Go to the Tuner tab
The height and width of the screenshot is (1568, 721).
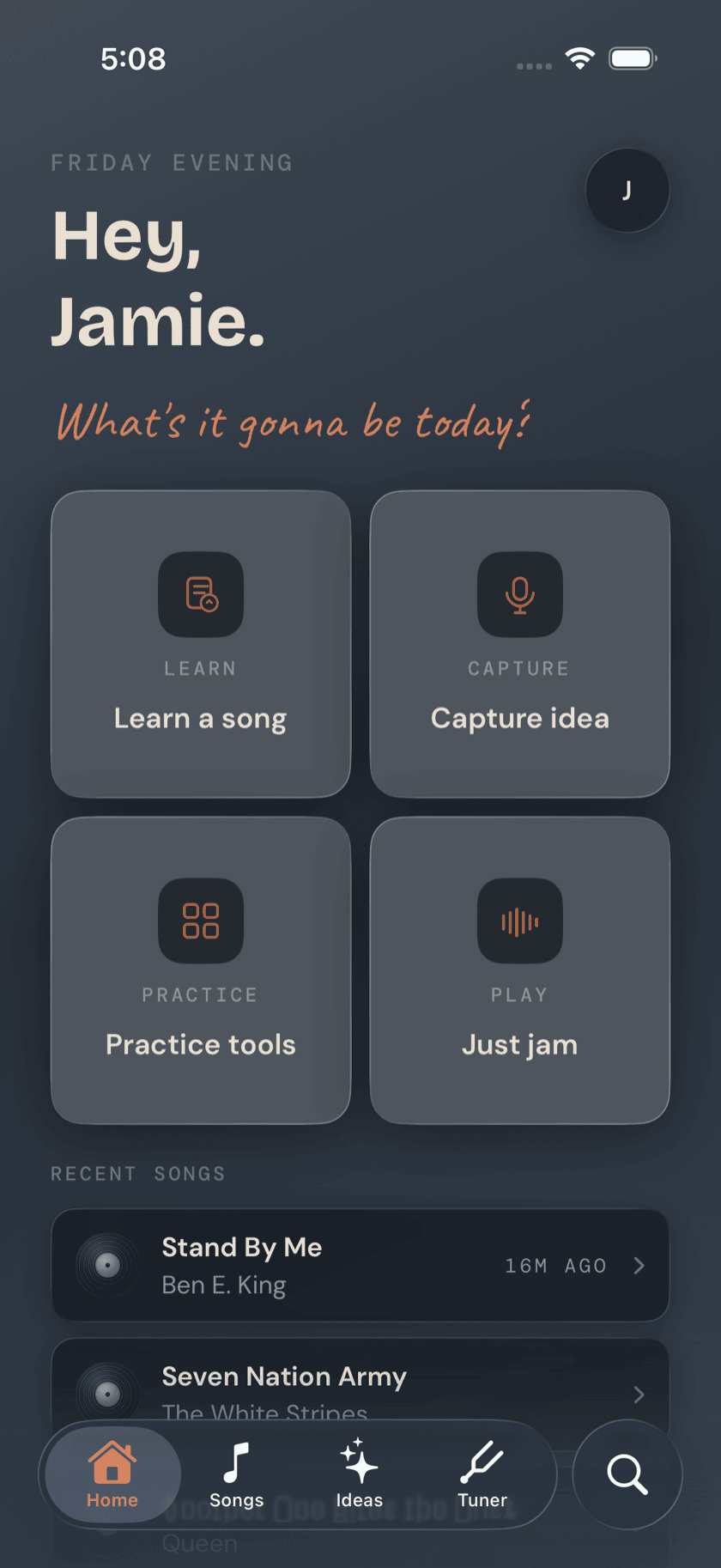(482, 1474)
